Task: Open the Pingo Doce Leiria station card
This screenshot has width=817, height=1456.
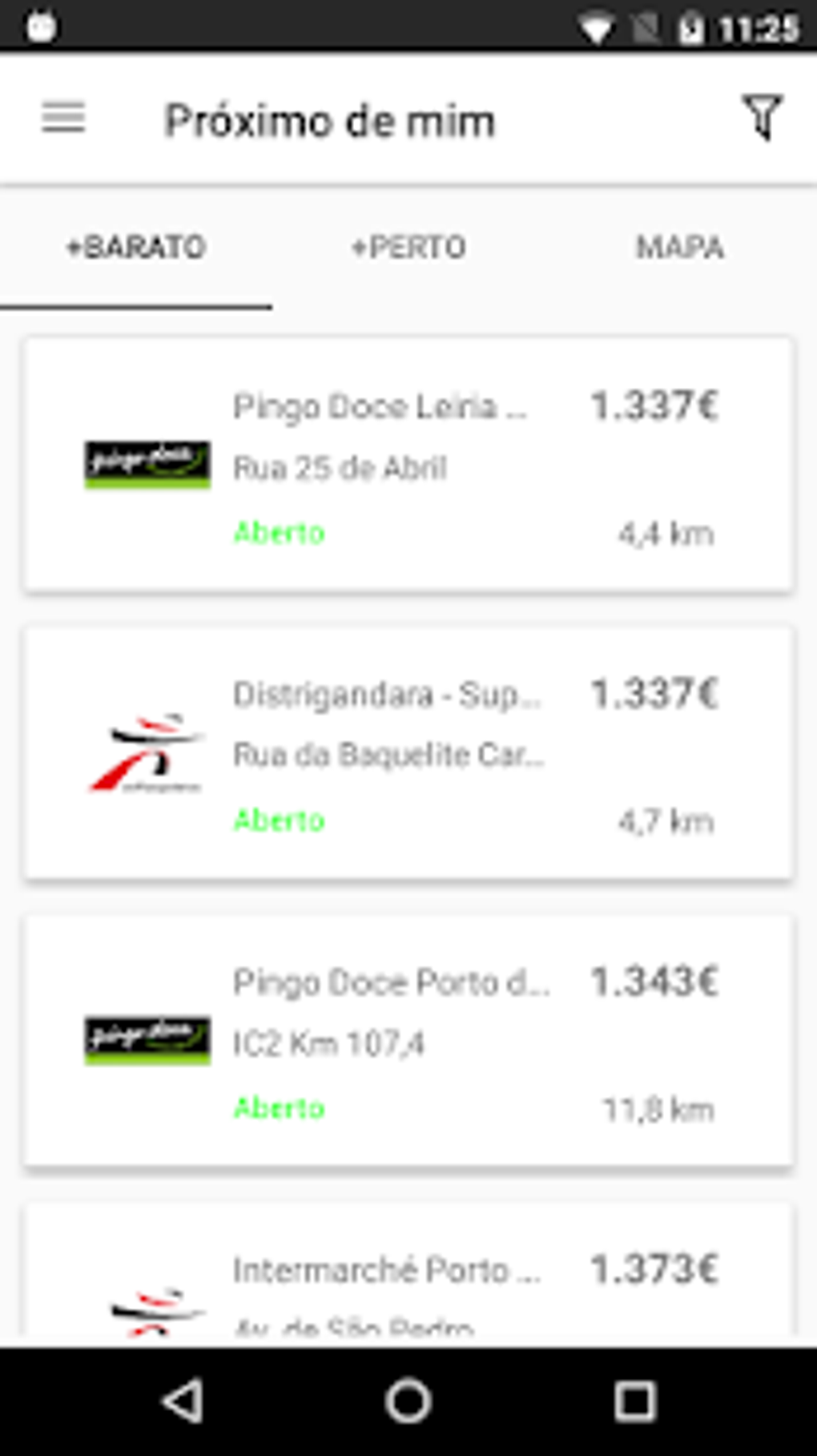Action: 408,466
